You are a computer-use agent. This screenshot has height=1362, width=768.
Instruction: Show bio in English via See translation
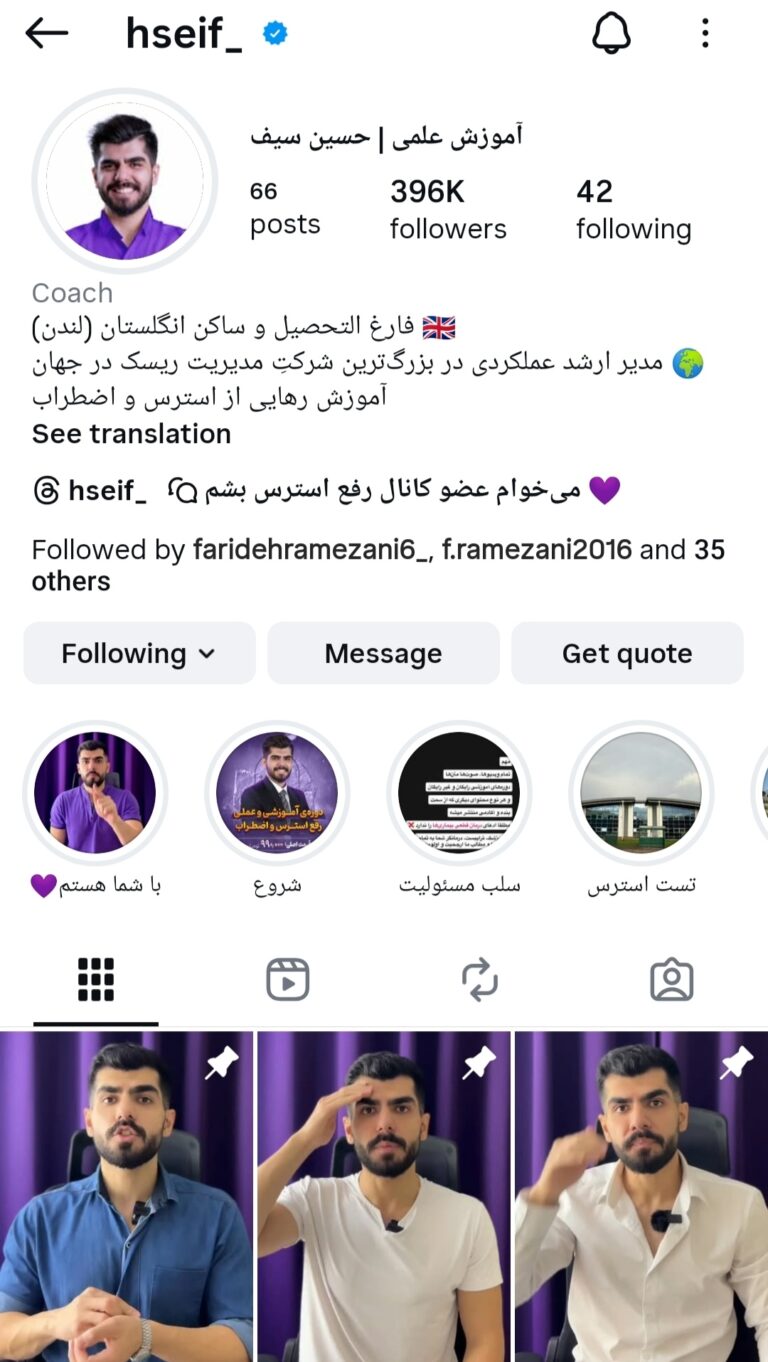[130, 434]
